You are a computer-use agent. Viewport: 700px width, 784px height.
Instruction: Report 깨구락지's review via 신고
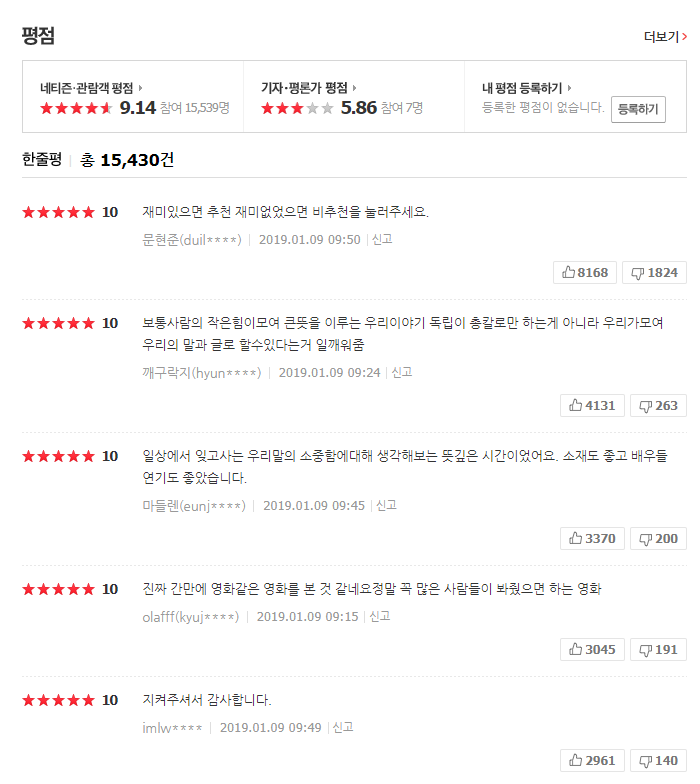(402, 372)
